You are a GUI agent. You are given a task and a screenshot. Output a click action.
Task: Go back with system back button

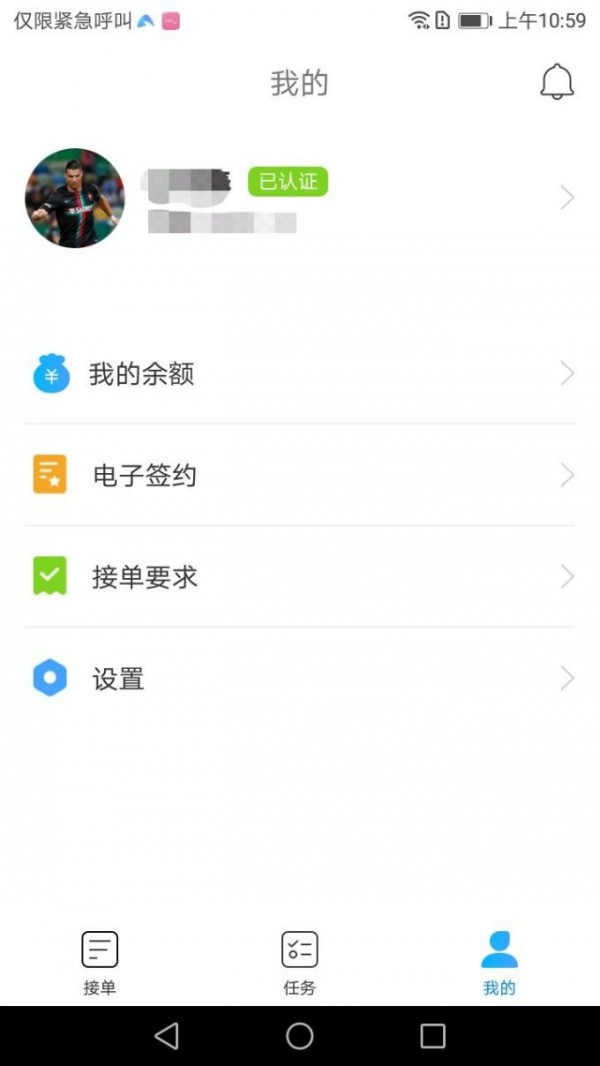click(167, 1036)
